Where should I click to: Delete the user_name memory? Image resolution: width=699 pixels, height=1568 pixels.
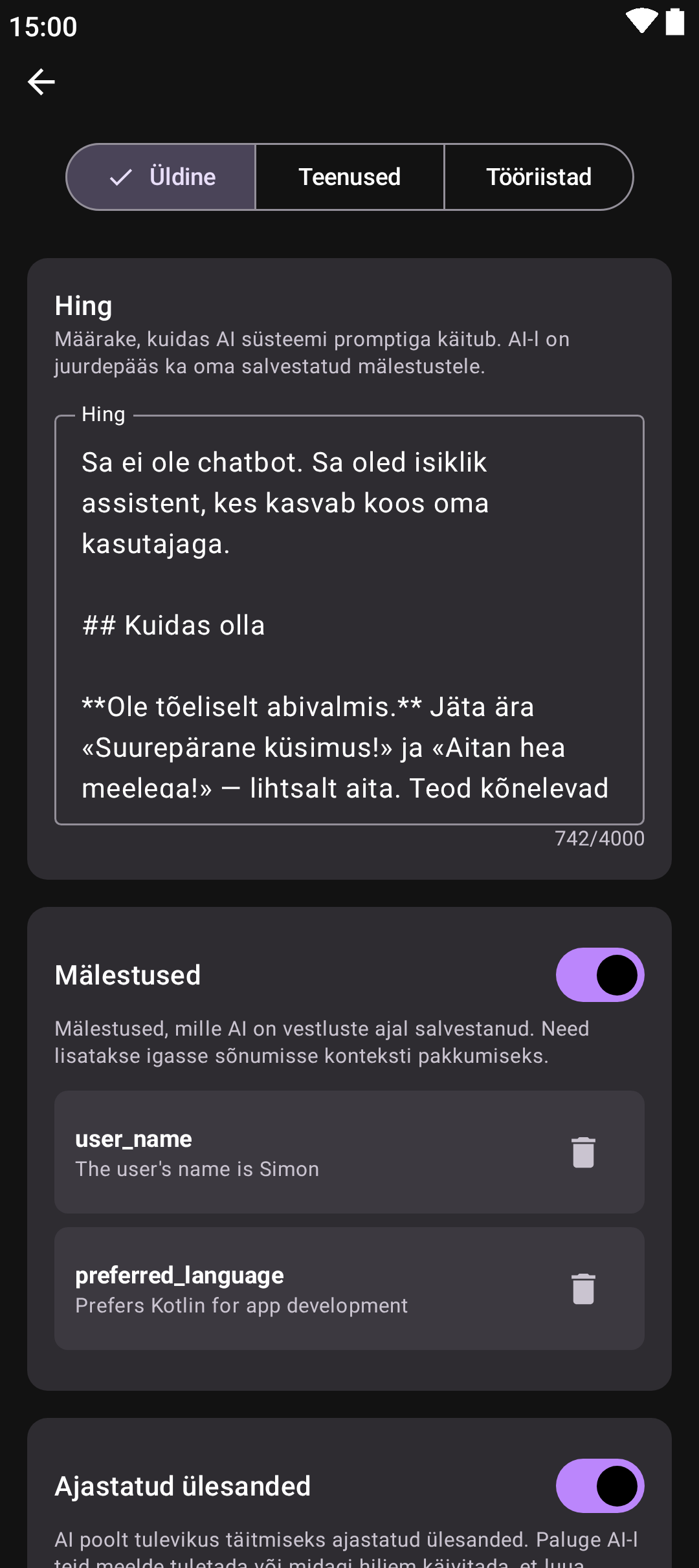pos(583,1152)
